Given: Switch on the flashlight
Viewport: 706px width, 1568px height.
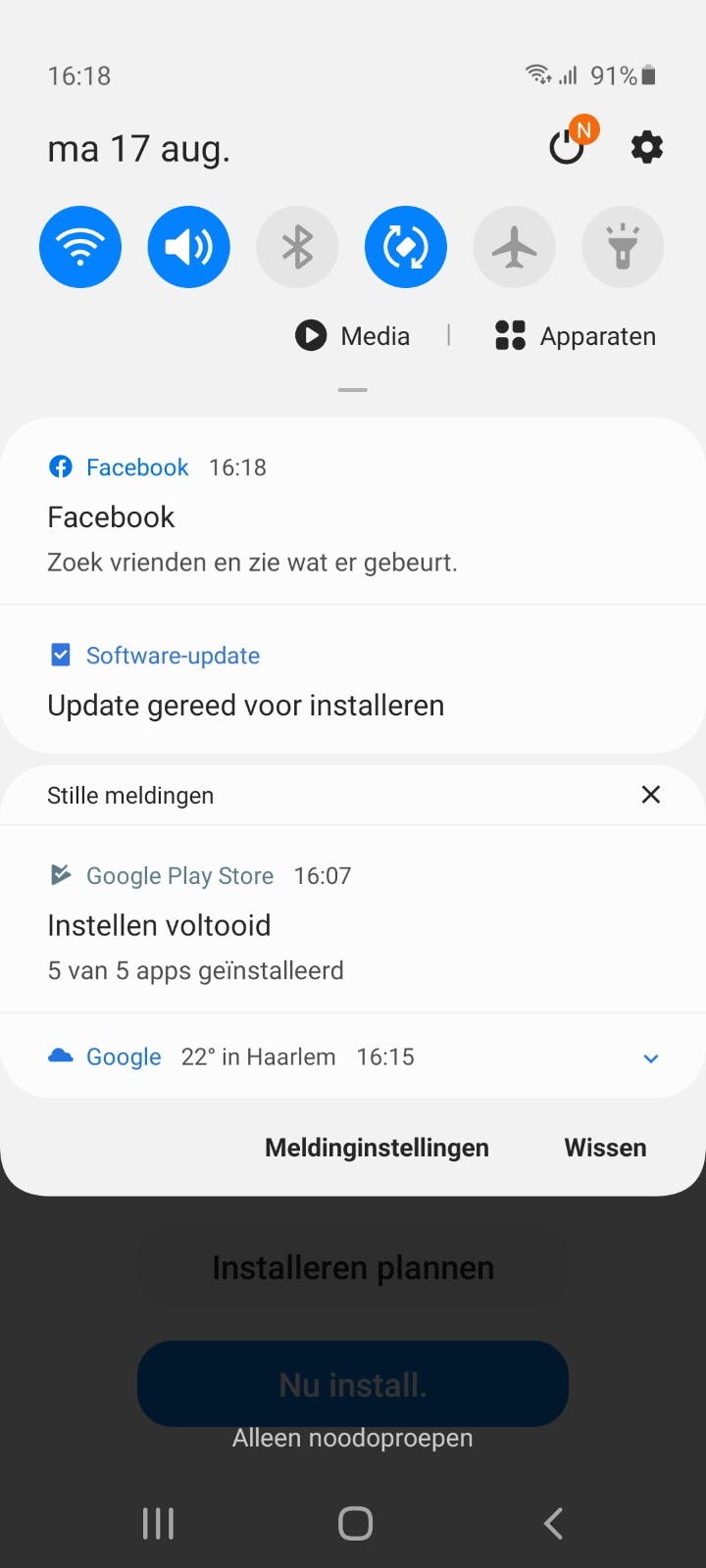Looking at the screenshot, I should point(623,247).
